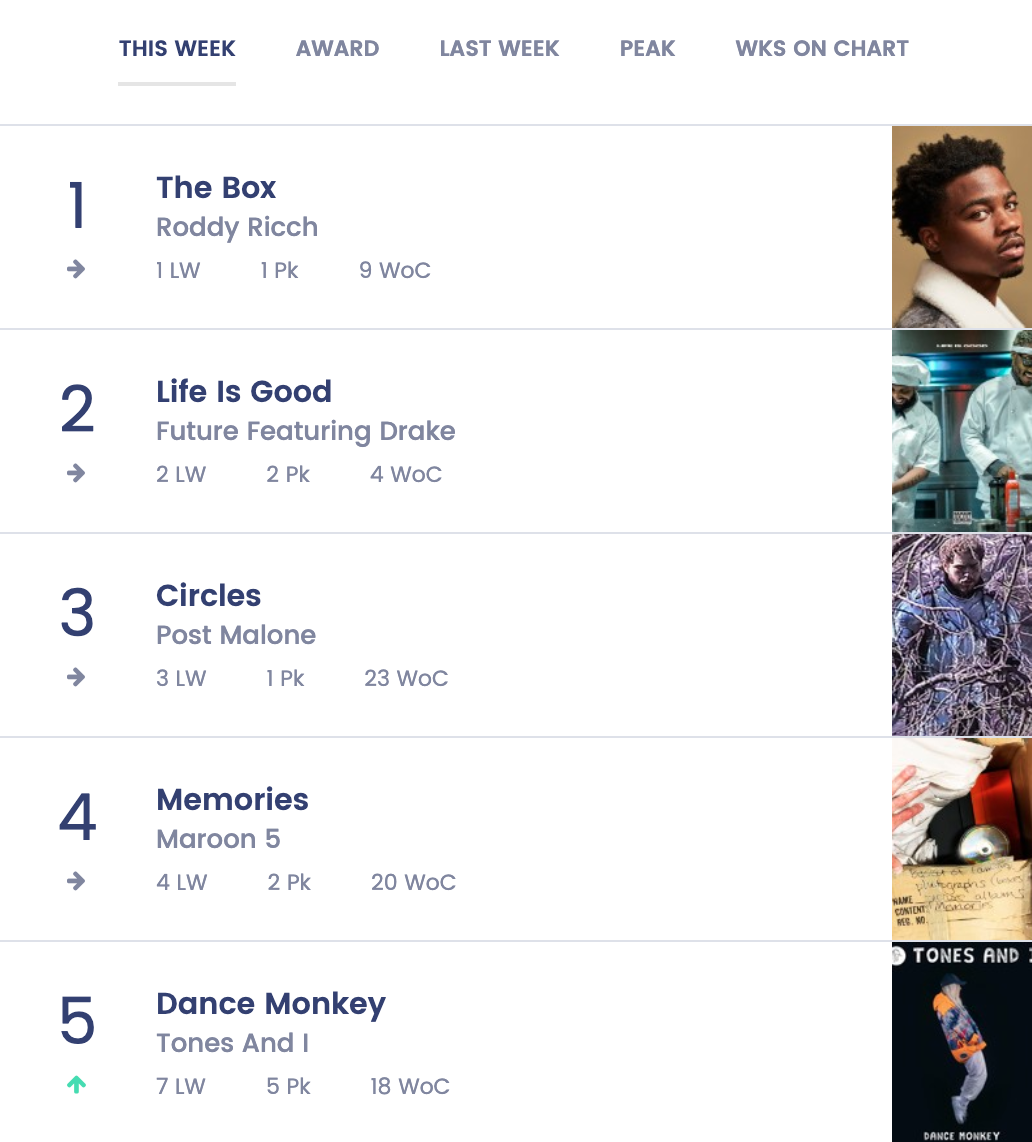The height and width of the screenshot is (1142, 1032).
Task: Open The Box by Roddy Ricch
Action: pos(216,188)
